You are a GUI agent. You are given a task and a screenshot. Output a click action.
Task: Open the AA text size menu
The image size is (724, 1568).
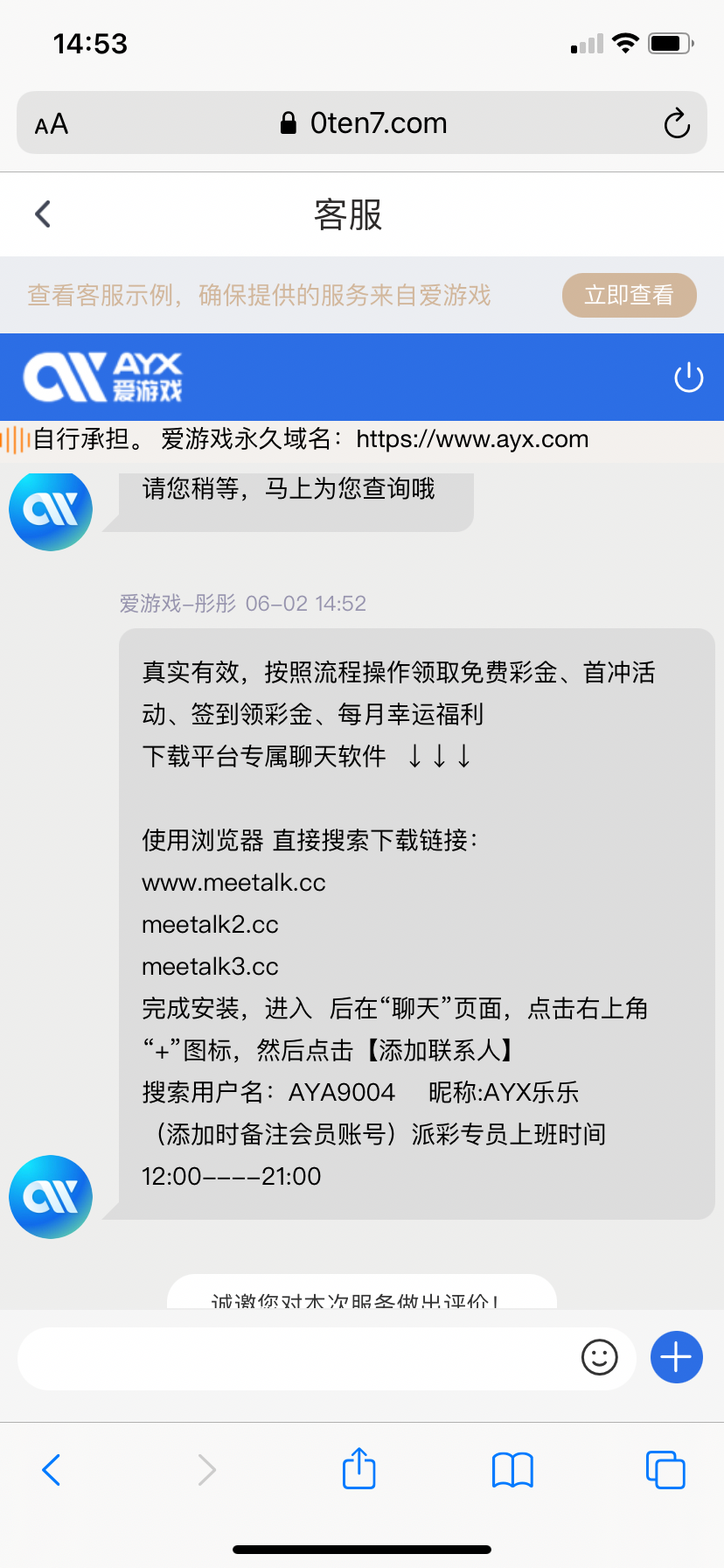(x=52, y=123)
